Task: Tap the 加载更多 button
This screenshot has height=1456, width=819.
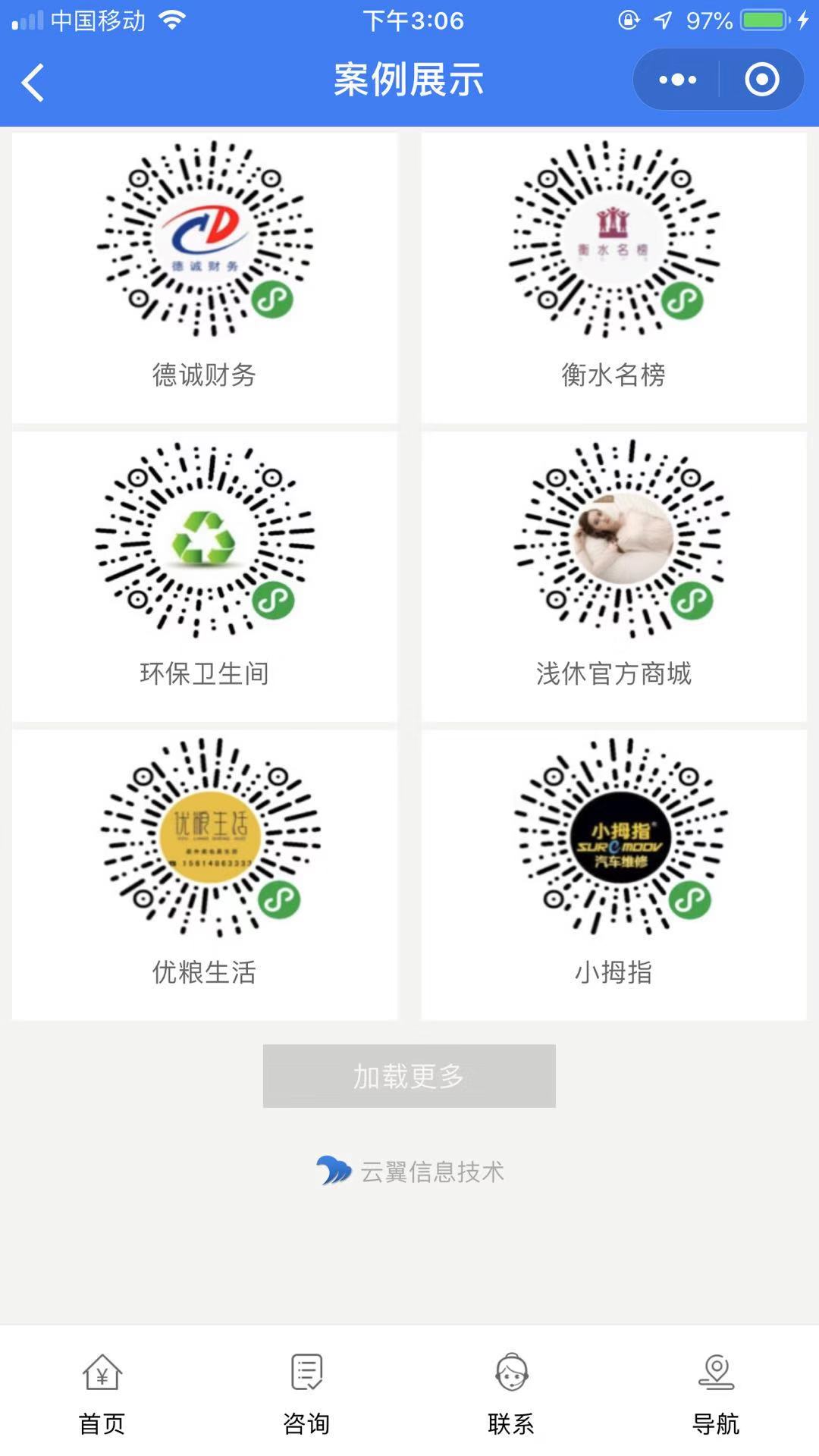Action: point(409,1075)
